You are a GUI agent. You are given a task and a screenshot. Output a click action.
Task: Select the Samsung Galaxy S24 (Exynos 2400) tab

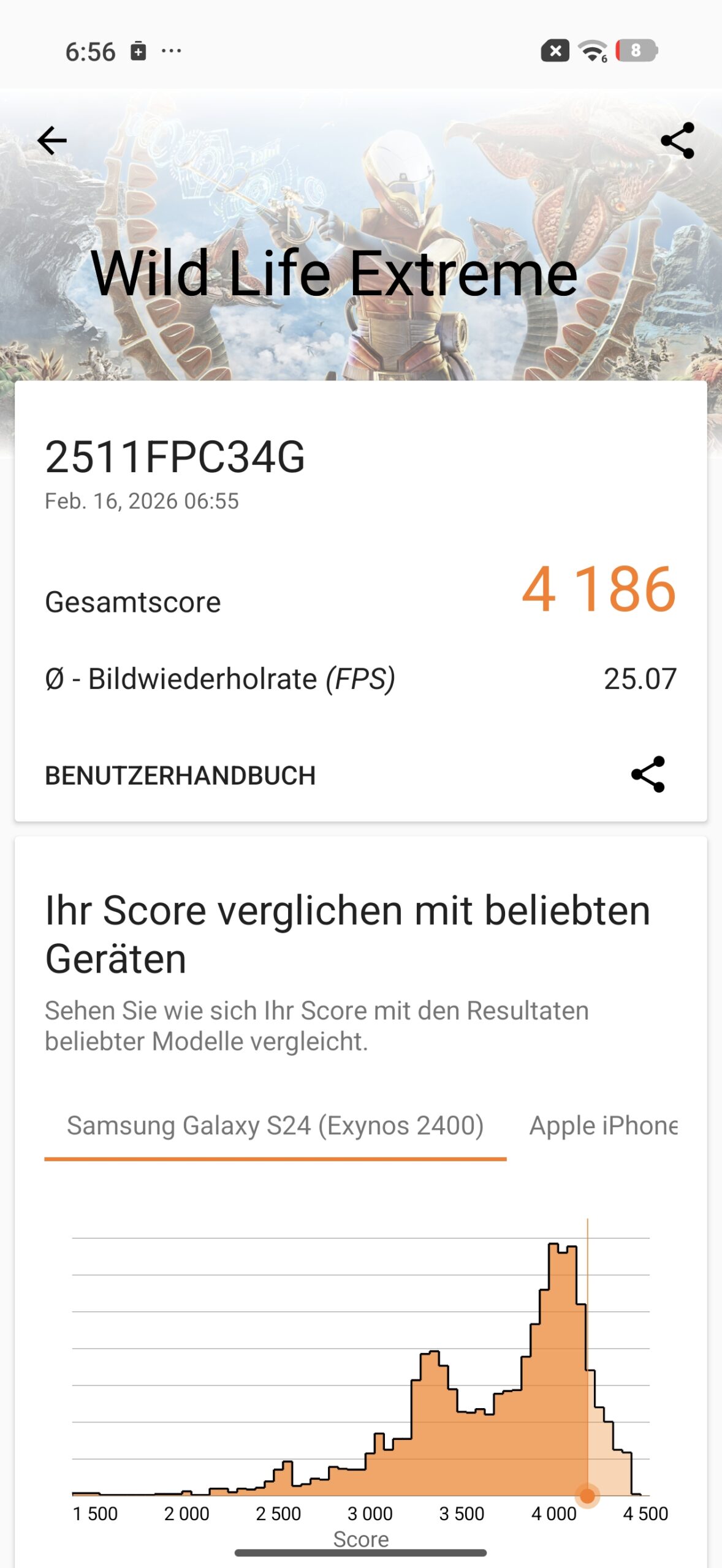[275, 1126]
